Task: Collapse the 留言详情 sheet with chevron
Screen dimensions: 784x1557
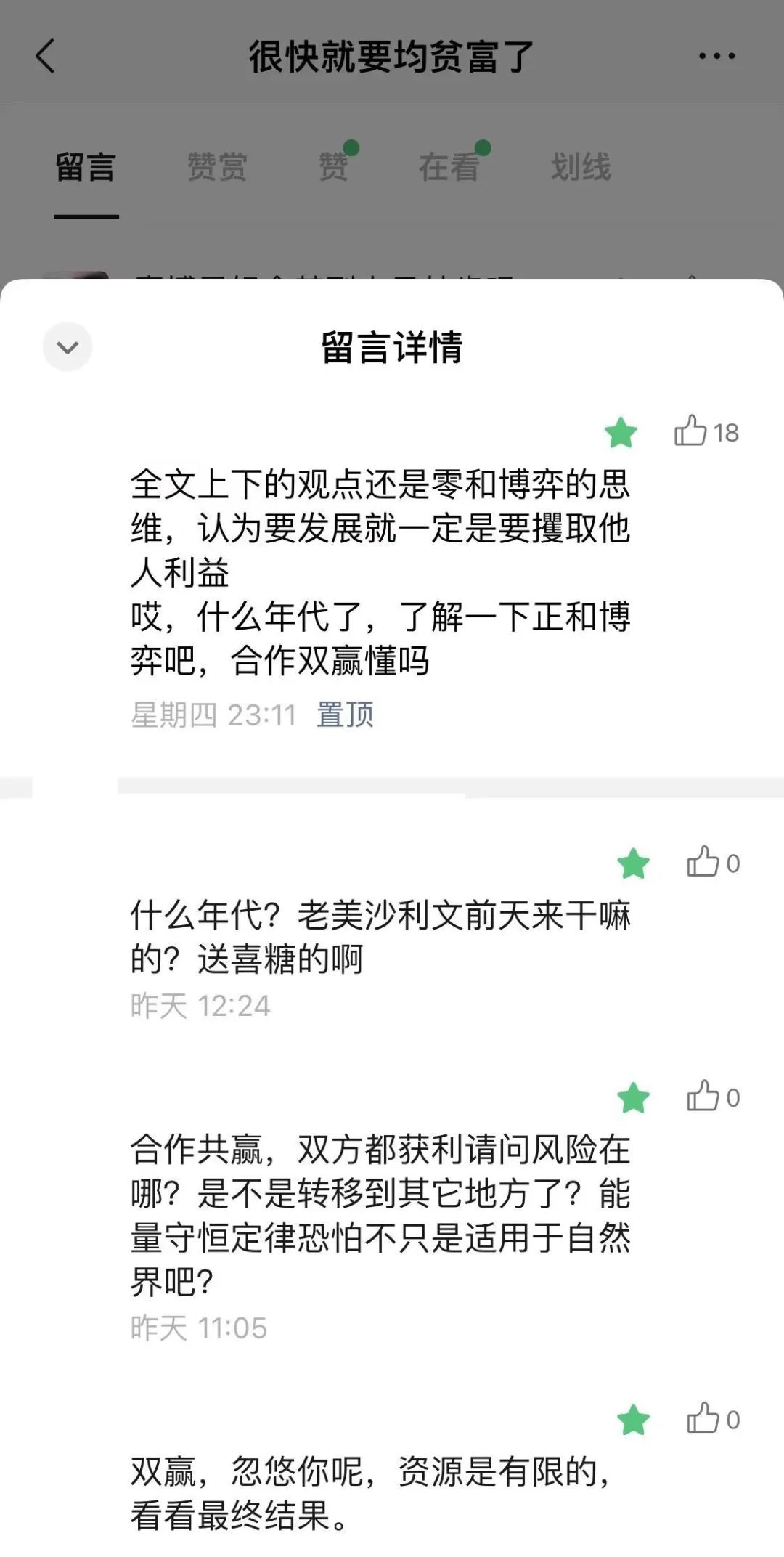Action: [x=68, y=347]
